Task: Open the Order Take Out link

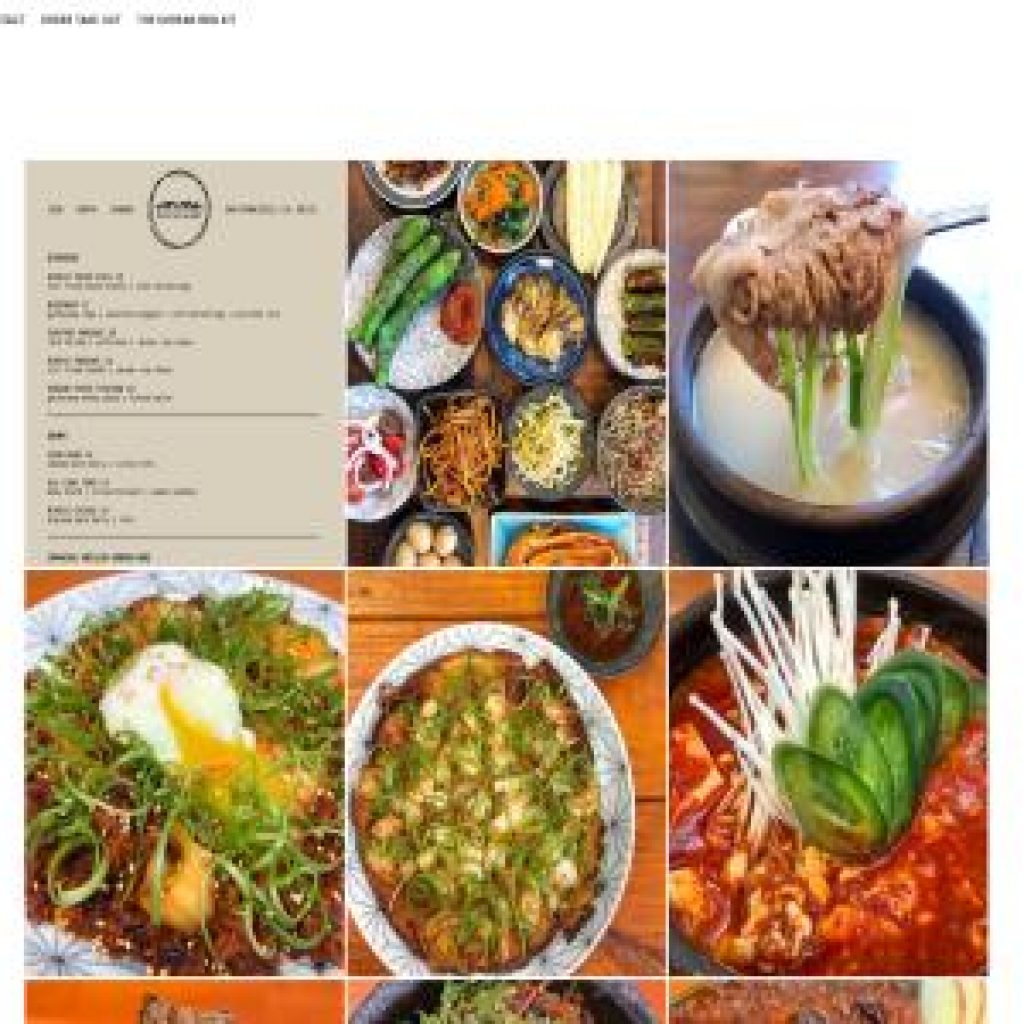Action: [x=80, y=20]
